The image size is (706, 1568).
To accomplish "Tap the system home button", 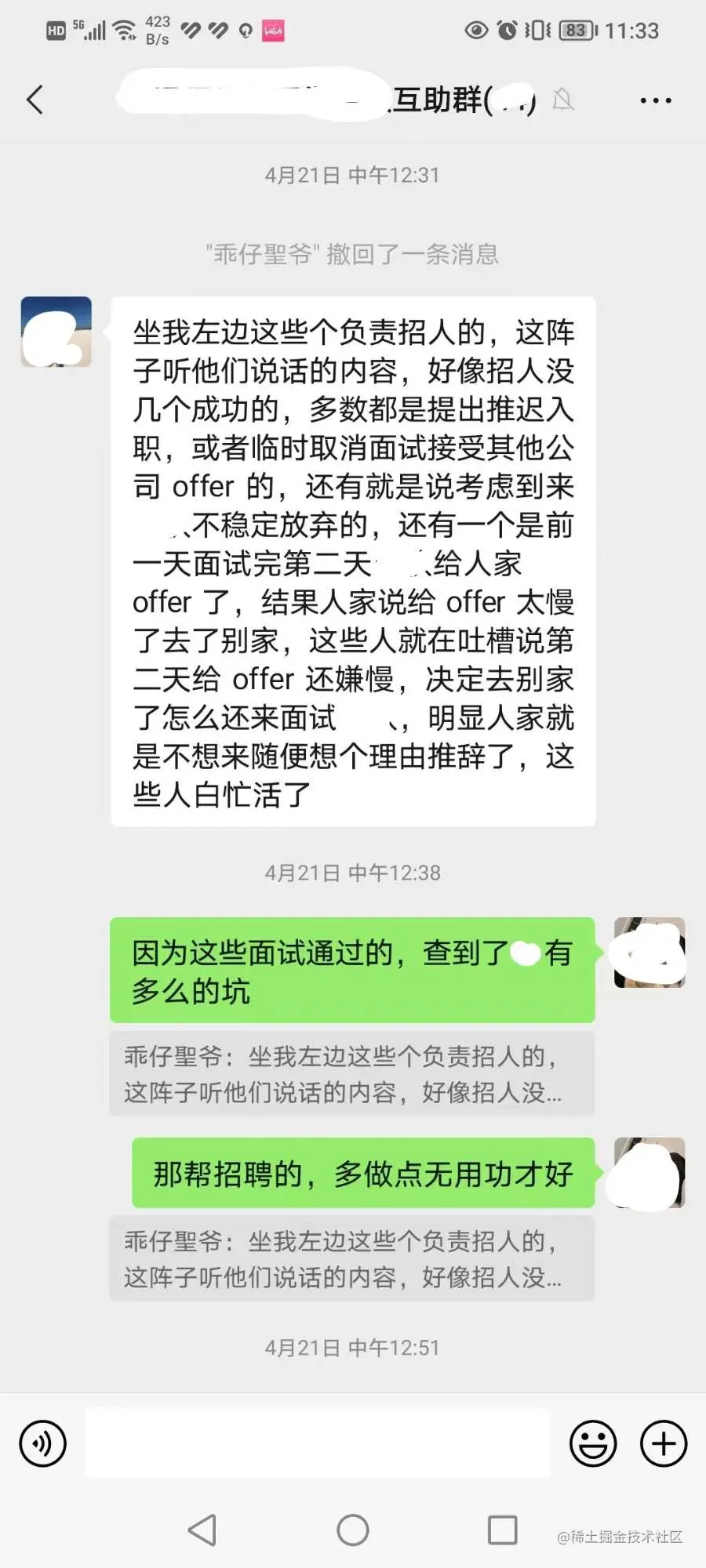I will click(x=353, y=1530).
